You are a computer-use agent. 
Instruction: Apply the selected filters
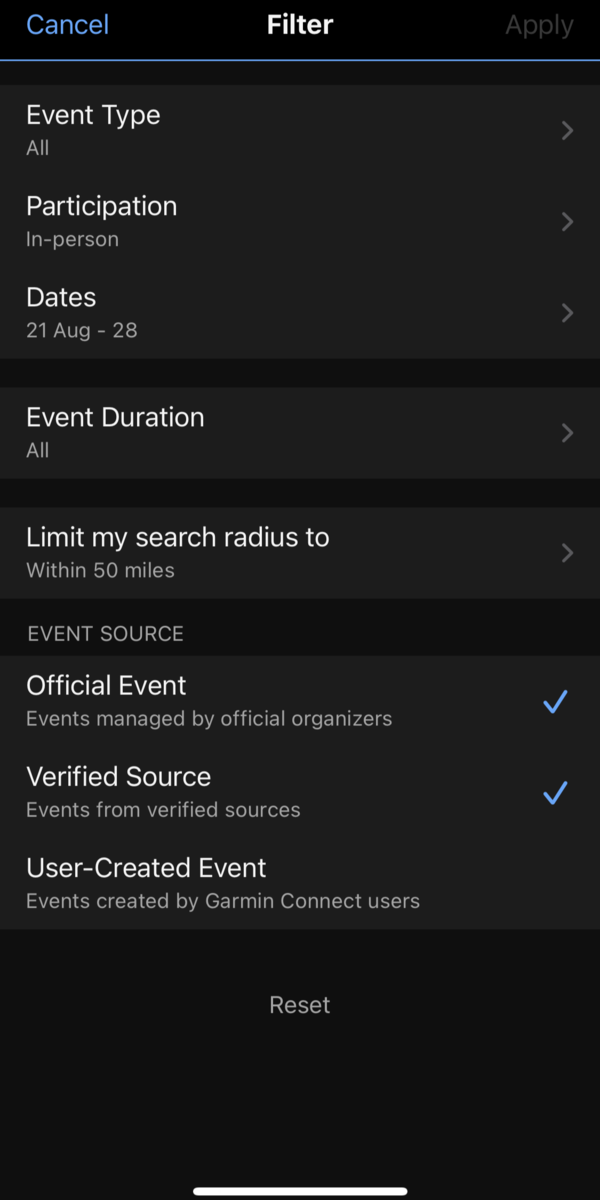[539, 25]
